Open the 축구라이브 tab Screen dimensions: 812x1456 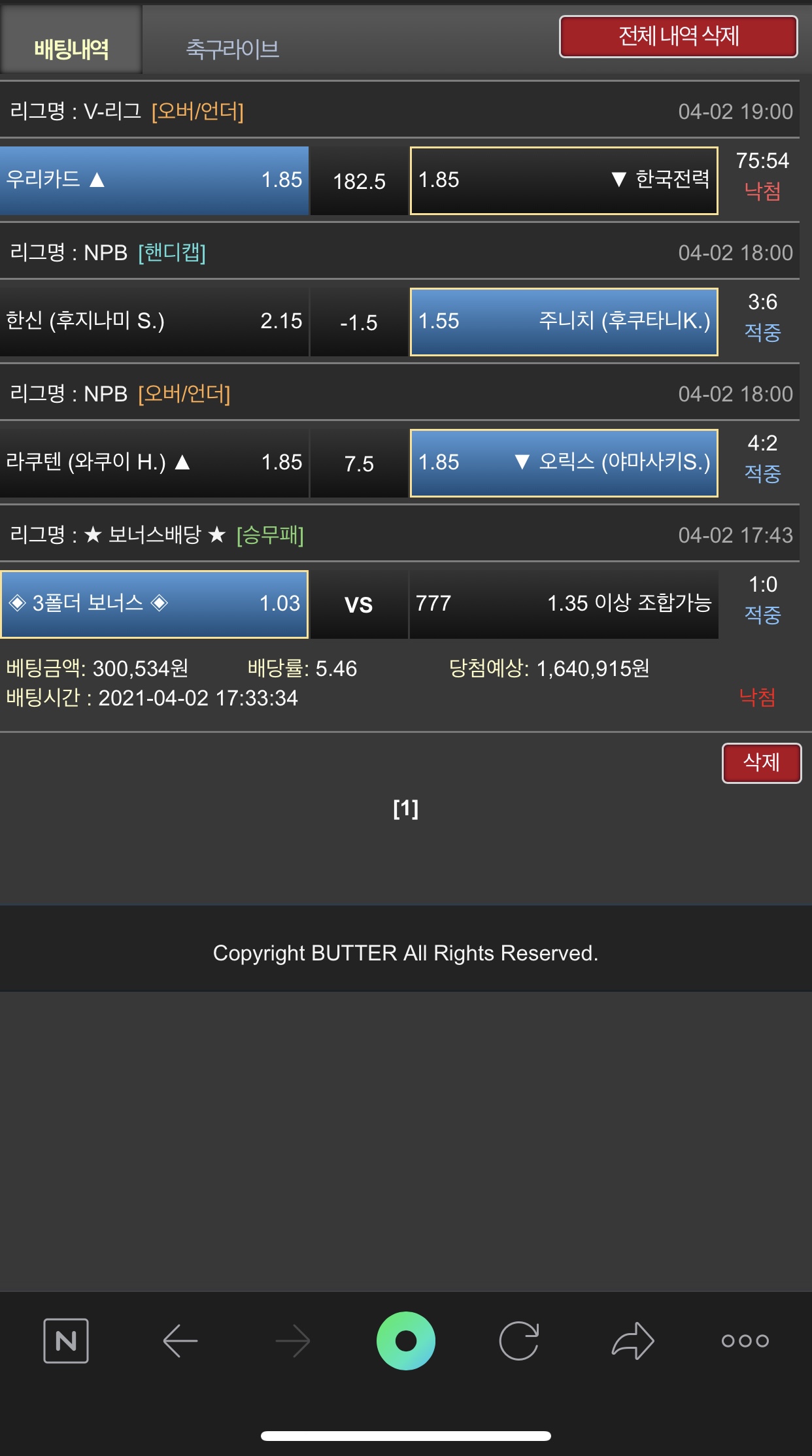click(233, 49)
